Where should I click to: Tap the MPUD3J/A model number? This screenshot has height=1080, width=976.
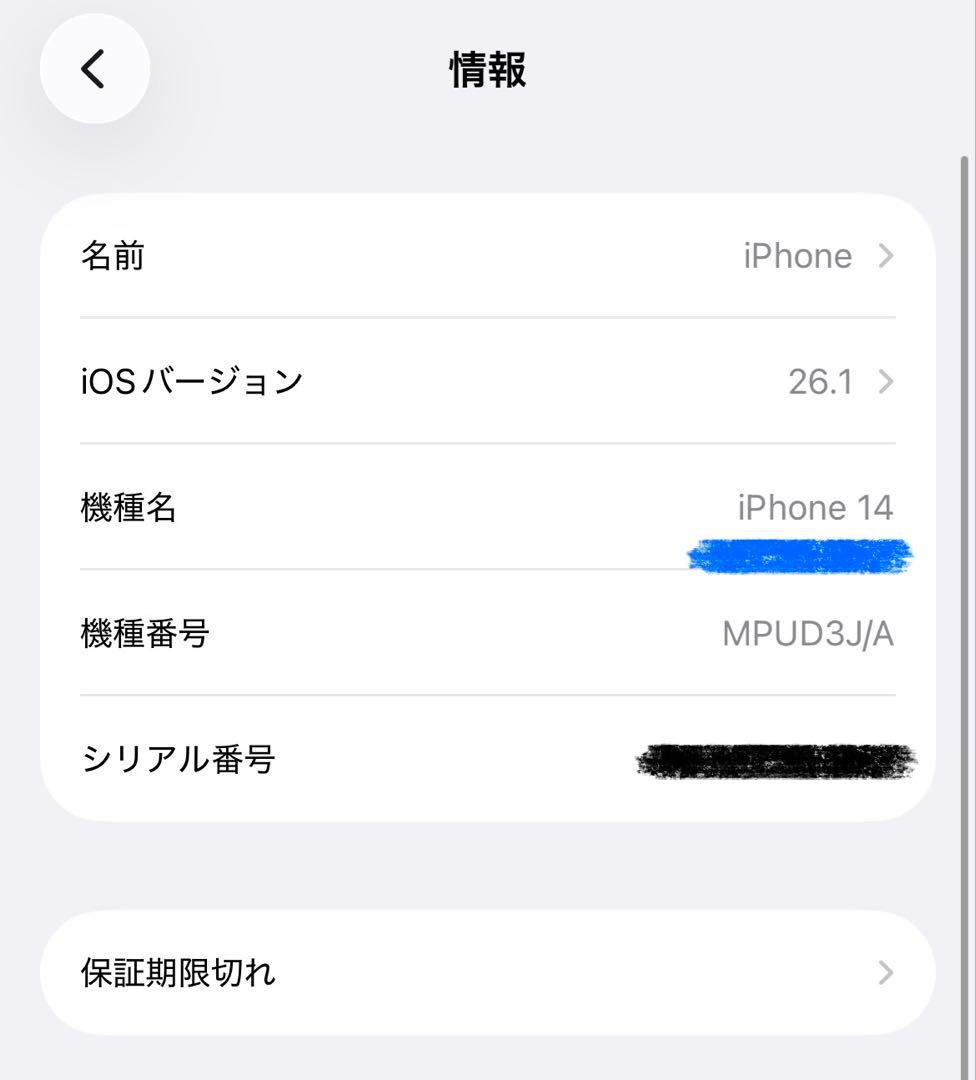(x=810, y=633)
